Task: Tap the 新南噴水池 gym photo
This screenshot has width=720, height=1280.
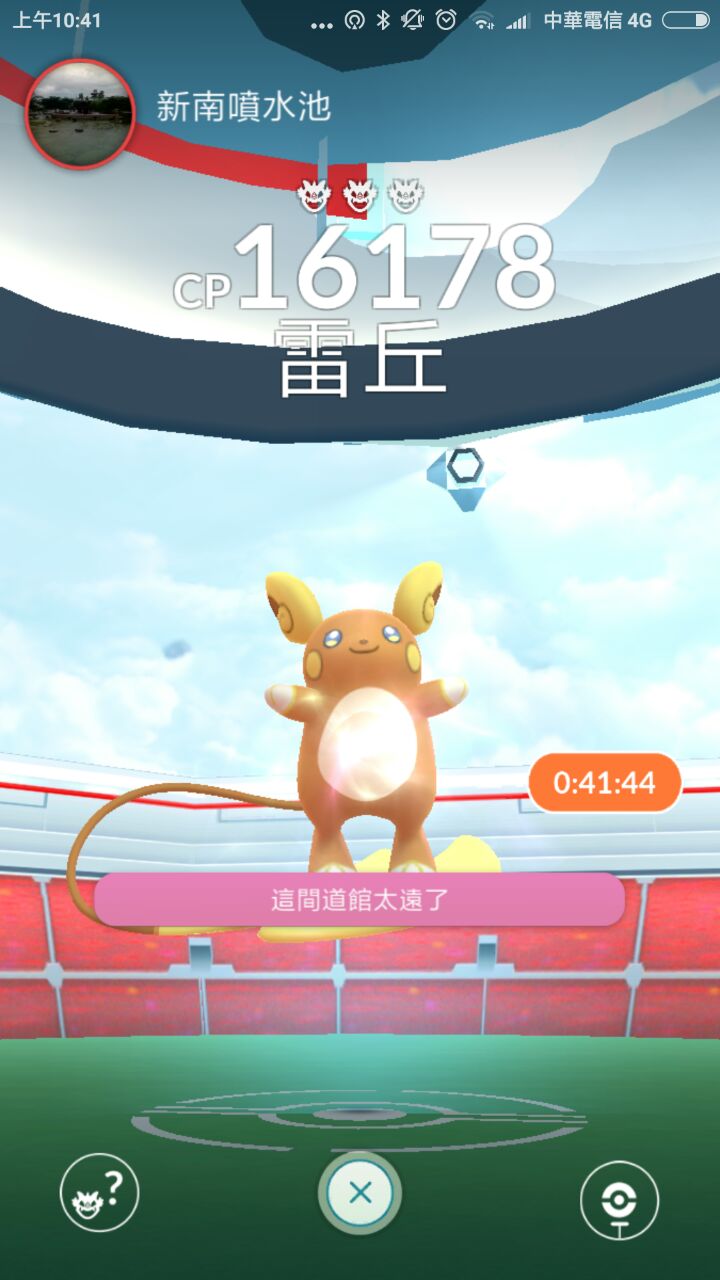Action: click(79, 113)
